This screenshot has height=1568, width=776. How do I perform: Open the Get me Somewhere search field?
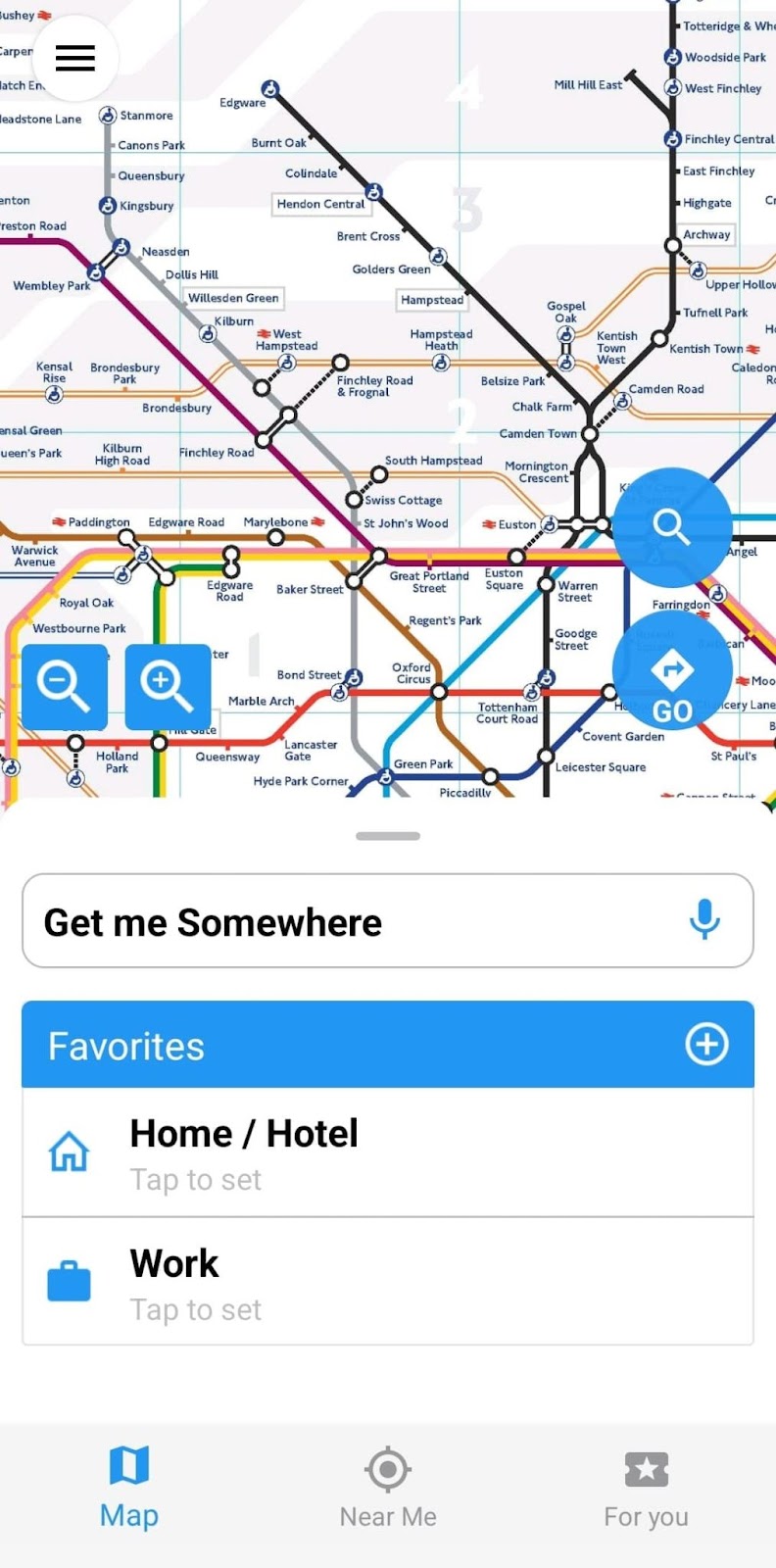tap(353, 921)
